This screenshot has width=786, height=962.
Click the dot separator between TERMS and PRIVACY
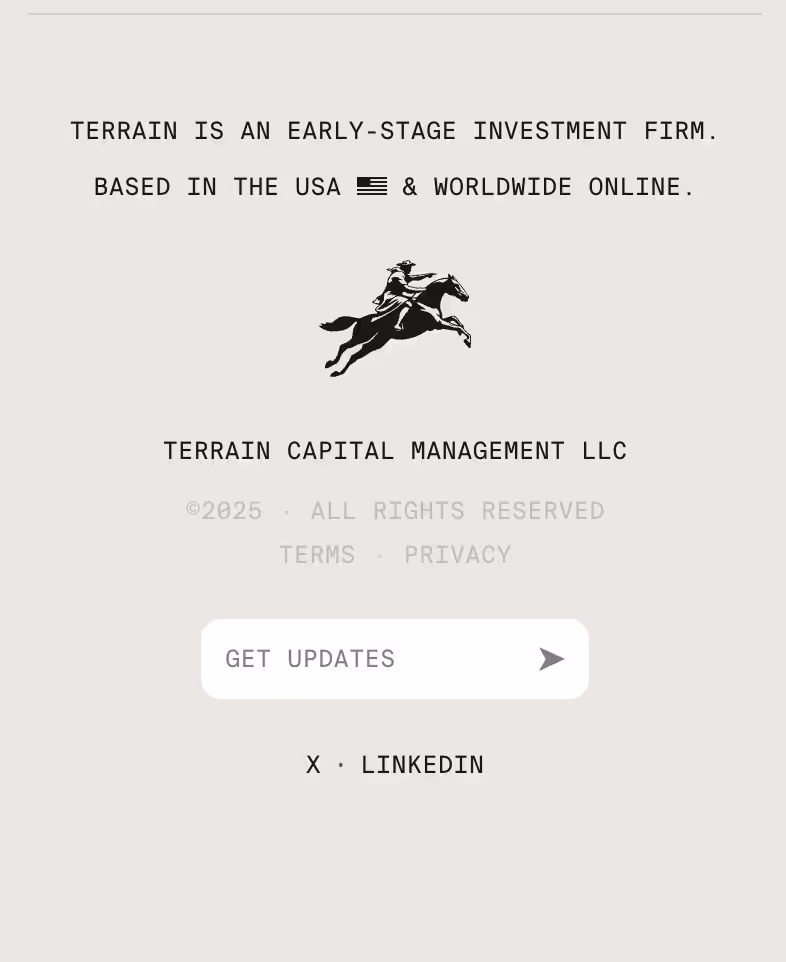pos(380,554)
